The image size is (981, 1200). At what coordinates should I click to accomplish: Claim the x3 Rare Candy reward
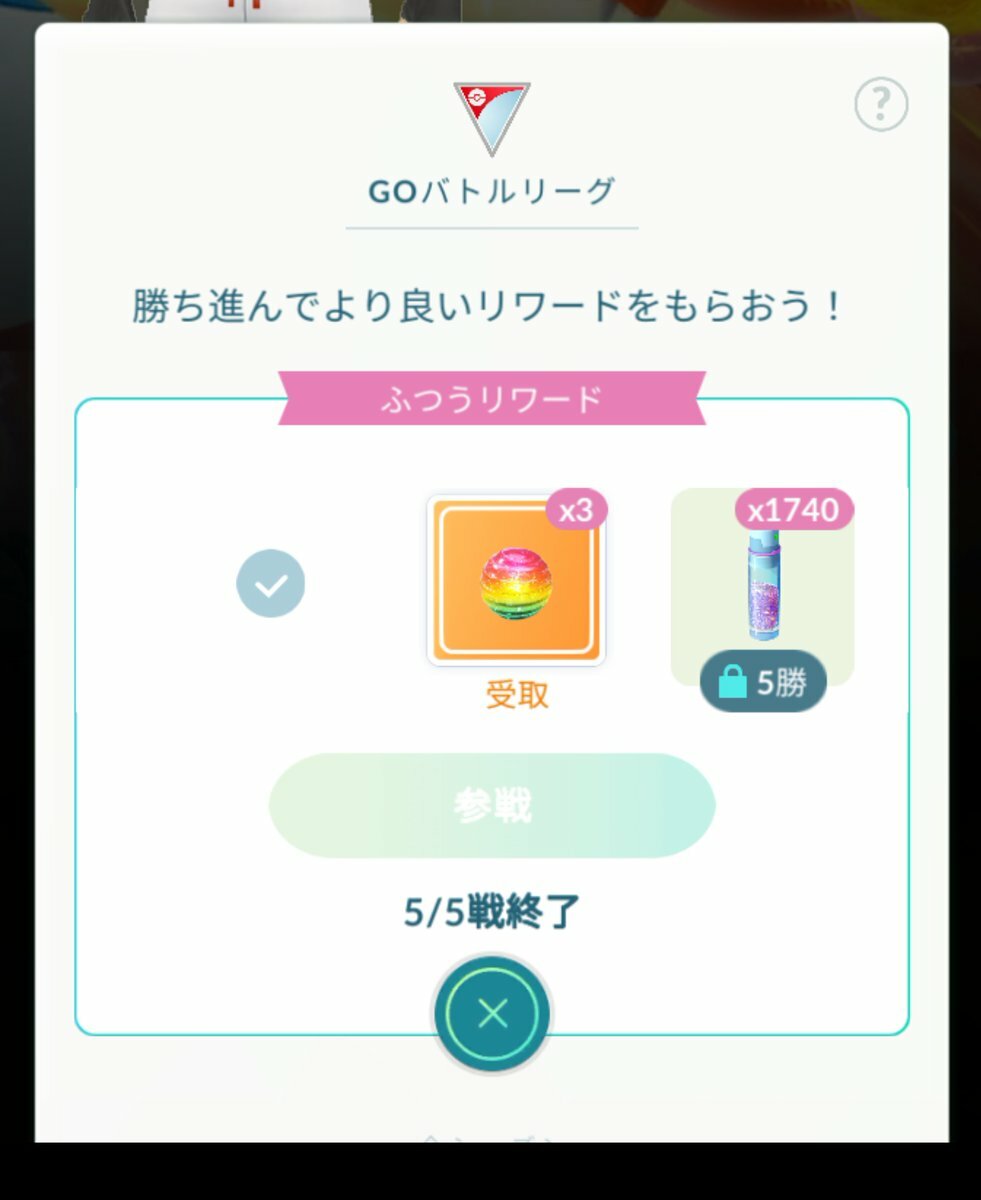tap(516, 582)
